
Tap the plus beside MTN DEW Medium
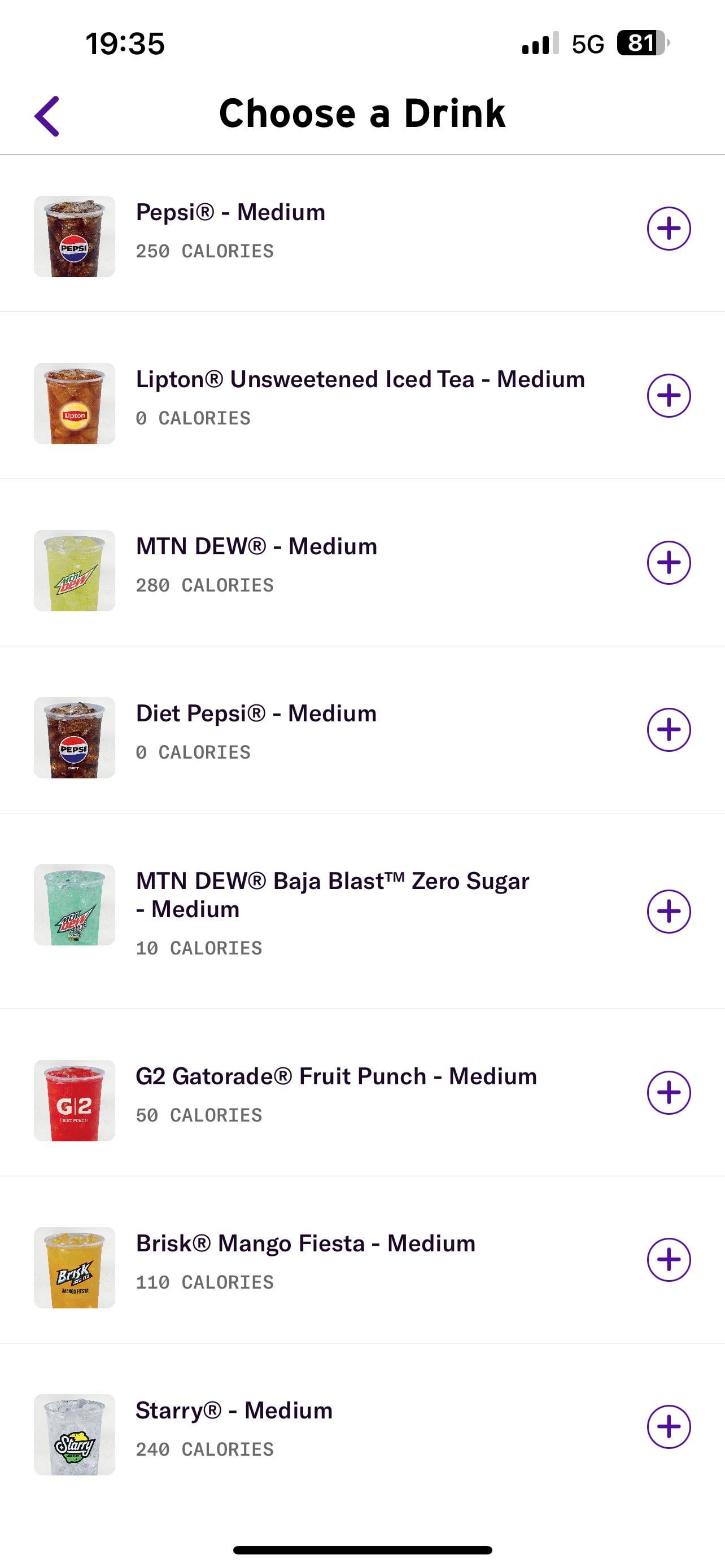[x=669, y=562]
